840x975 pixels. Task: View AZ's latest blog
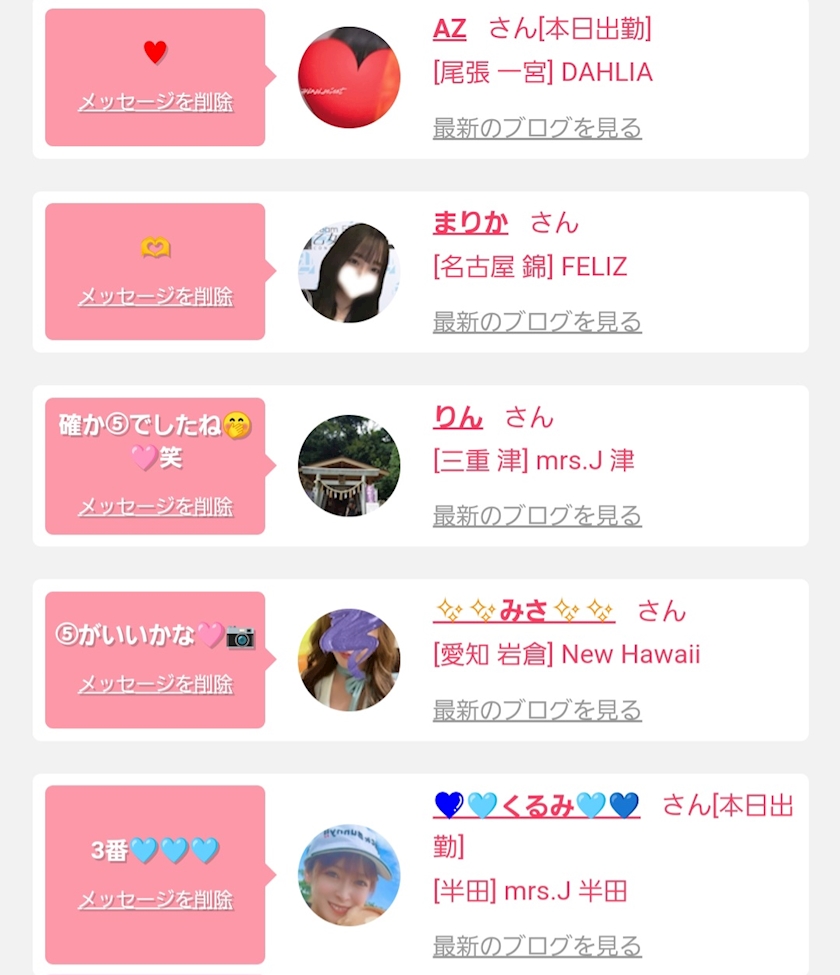point(537,128)
